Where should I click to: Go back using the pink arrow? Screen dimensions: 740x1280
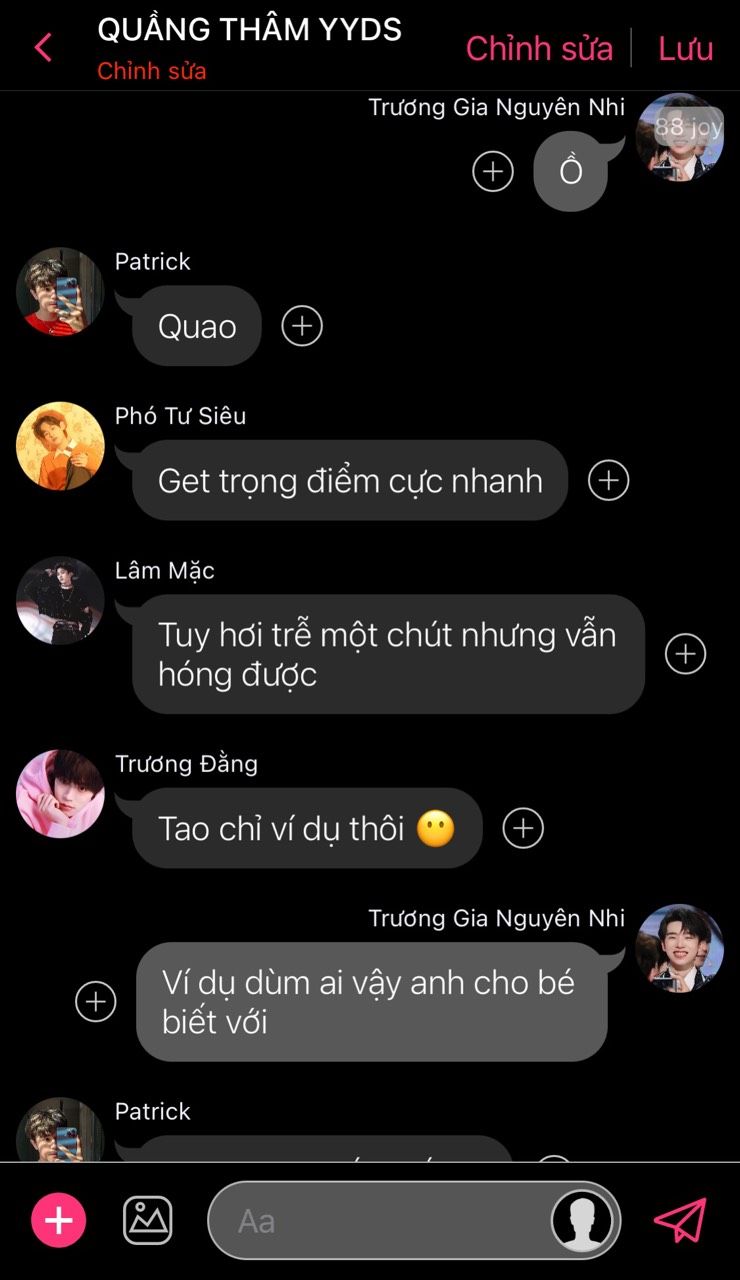point(43,47)
